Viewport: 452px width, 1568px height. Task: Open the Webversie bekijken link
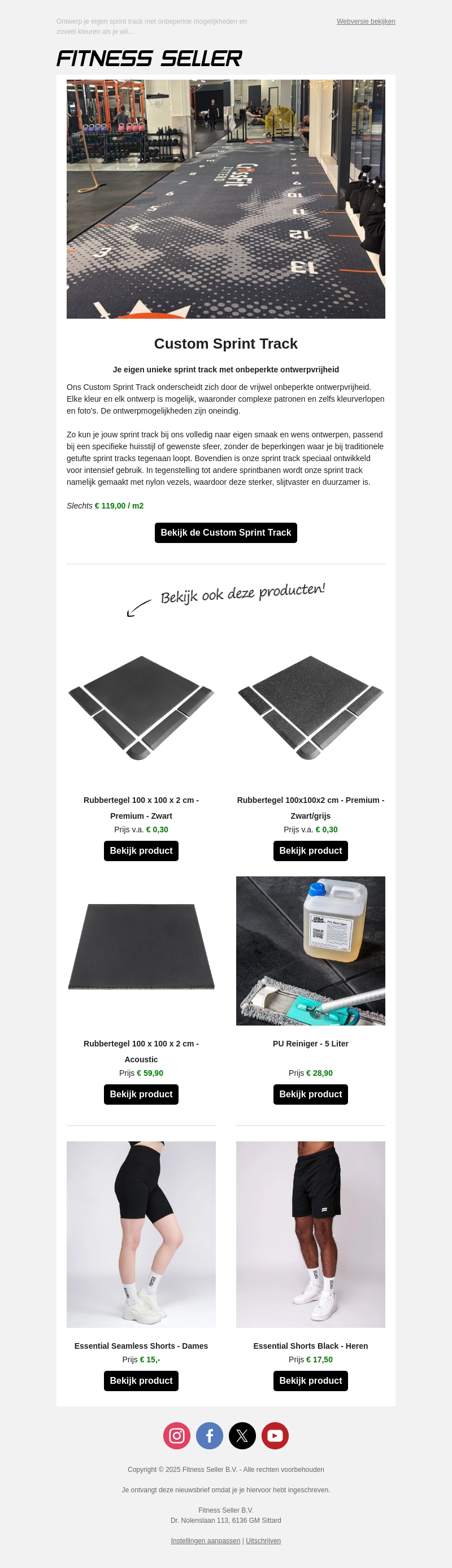click(366, 21)
